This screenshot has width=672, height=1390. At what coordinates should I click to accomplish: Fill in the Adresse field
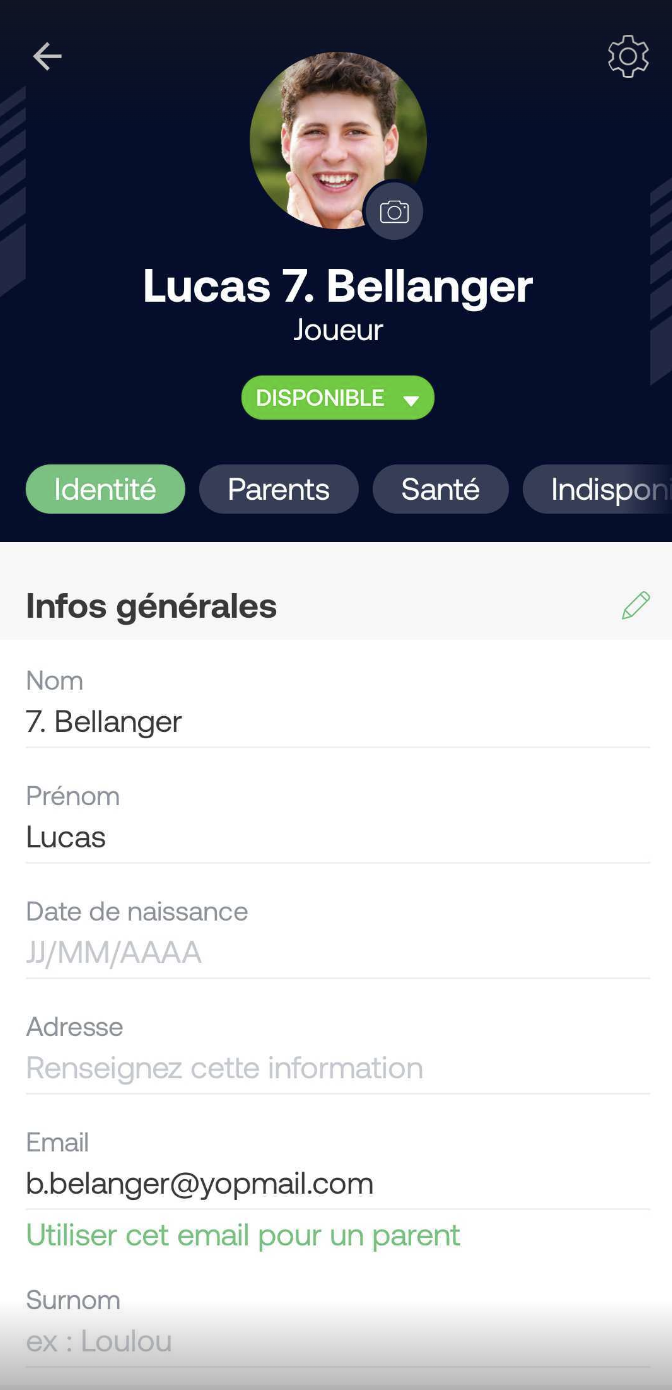(336, 1068)
